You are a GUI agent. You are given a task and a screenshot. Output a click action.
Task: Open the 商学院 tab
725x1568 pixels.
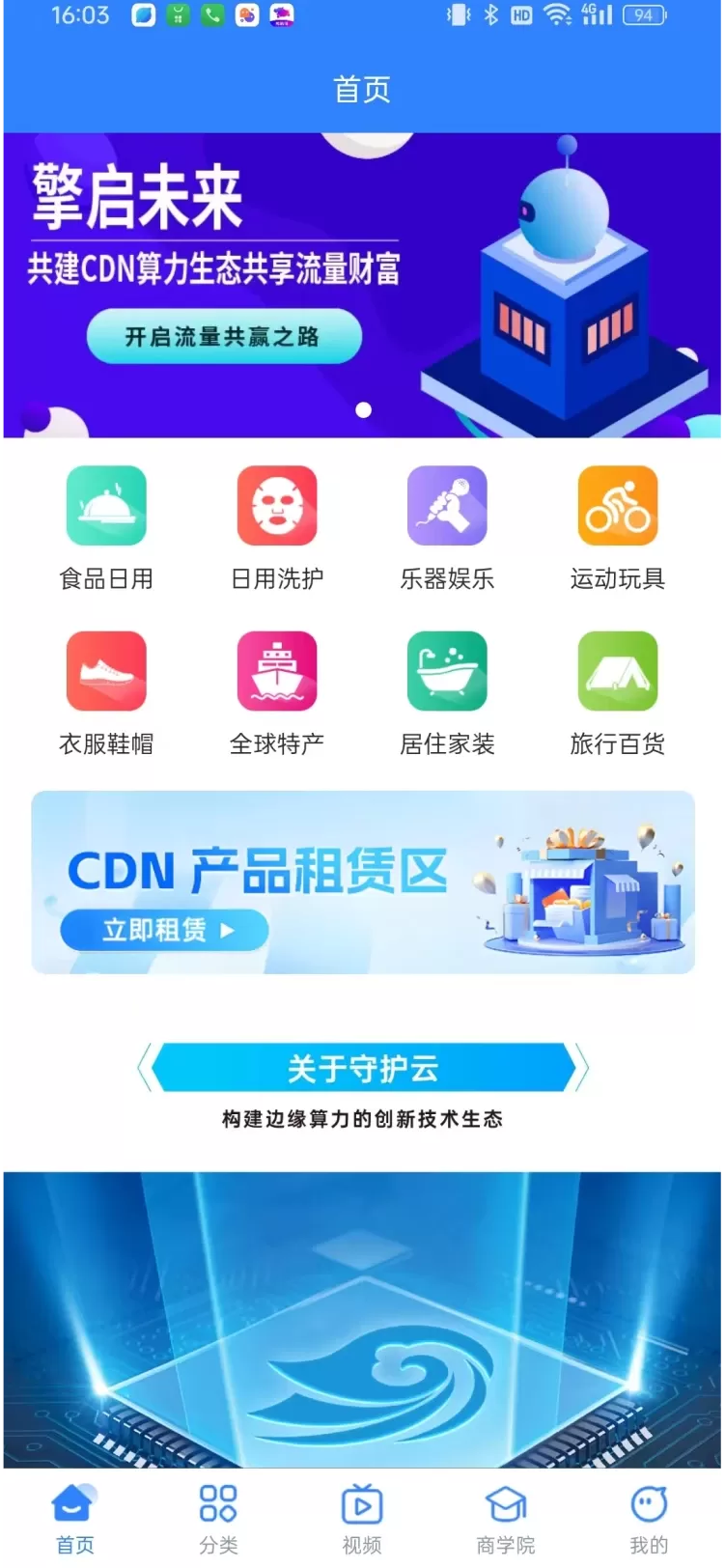tap(505, 1519)
